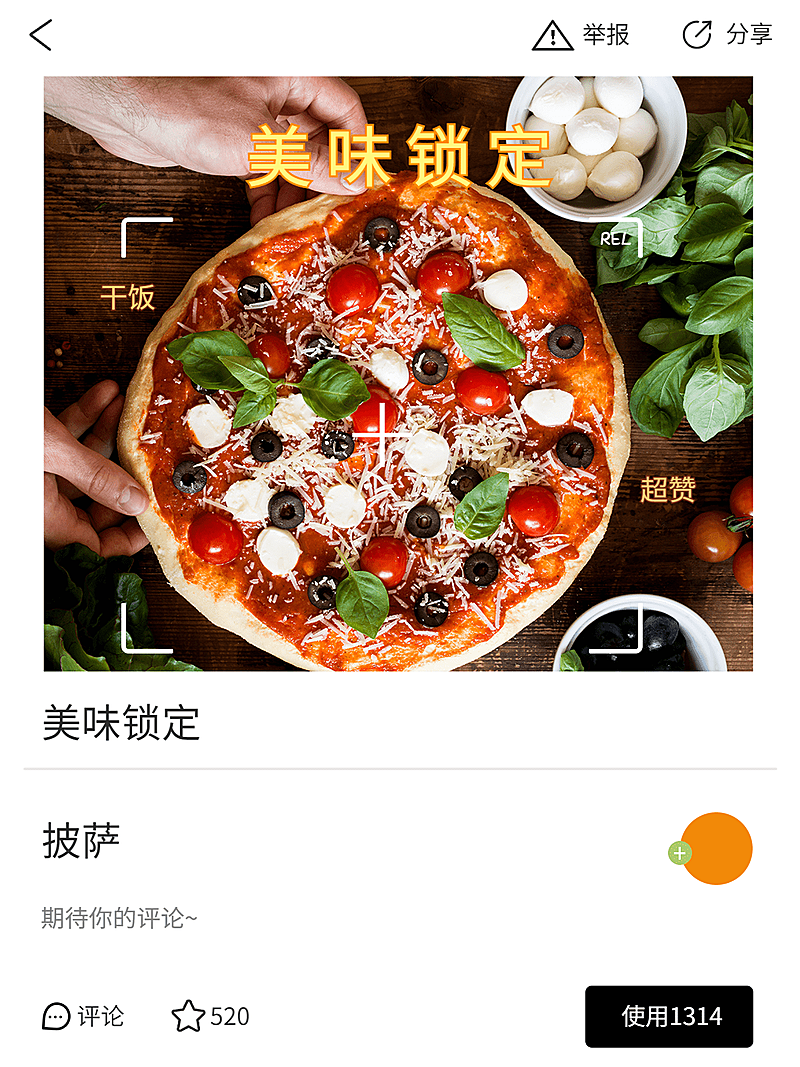Select the REC frame sticker on the image
800x1067 pixels.
click(x=619, y=239)
